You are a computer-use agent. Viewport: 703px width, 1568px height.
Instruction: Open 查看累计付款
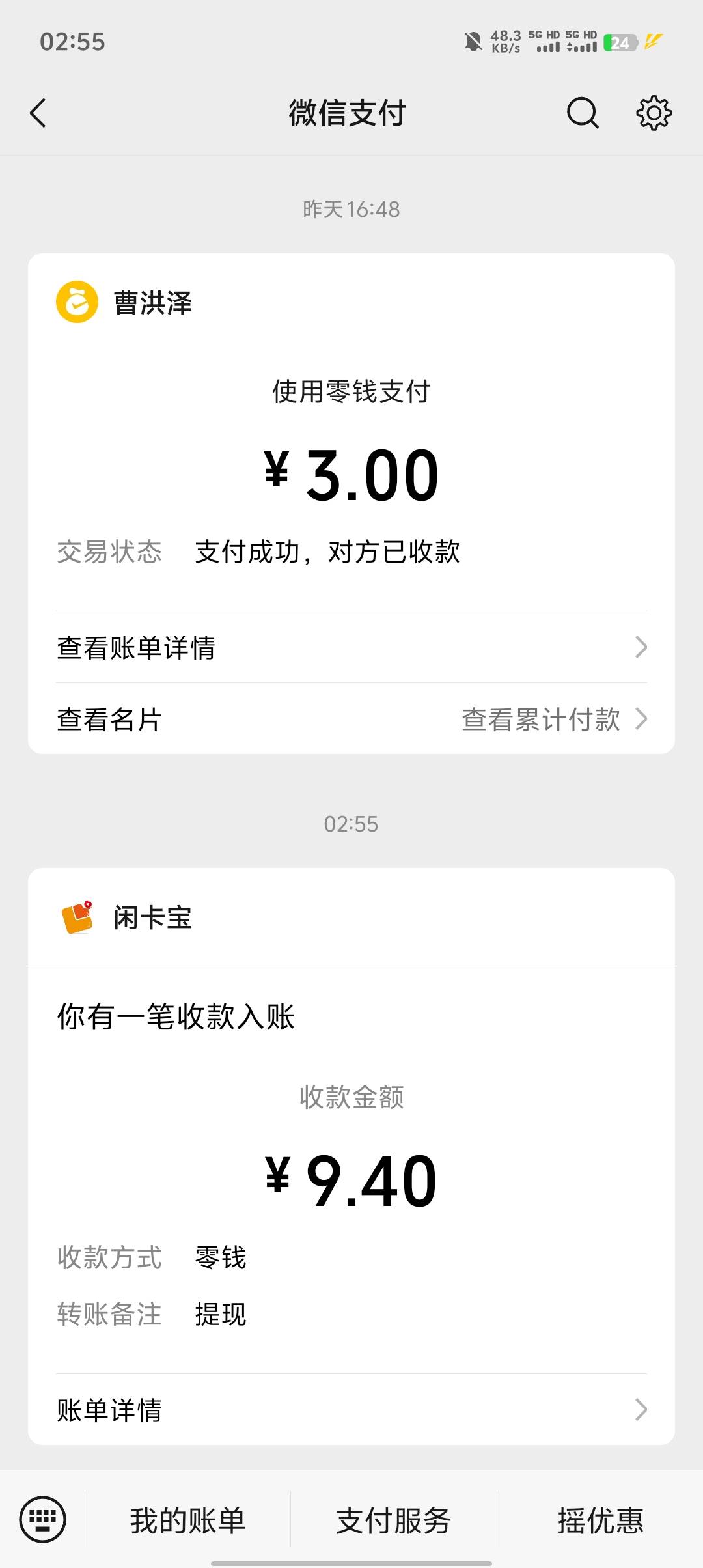(x=553, y=720)
